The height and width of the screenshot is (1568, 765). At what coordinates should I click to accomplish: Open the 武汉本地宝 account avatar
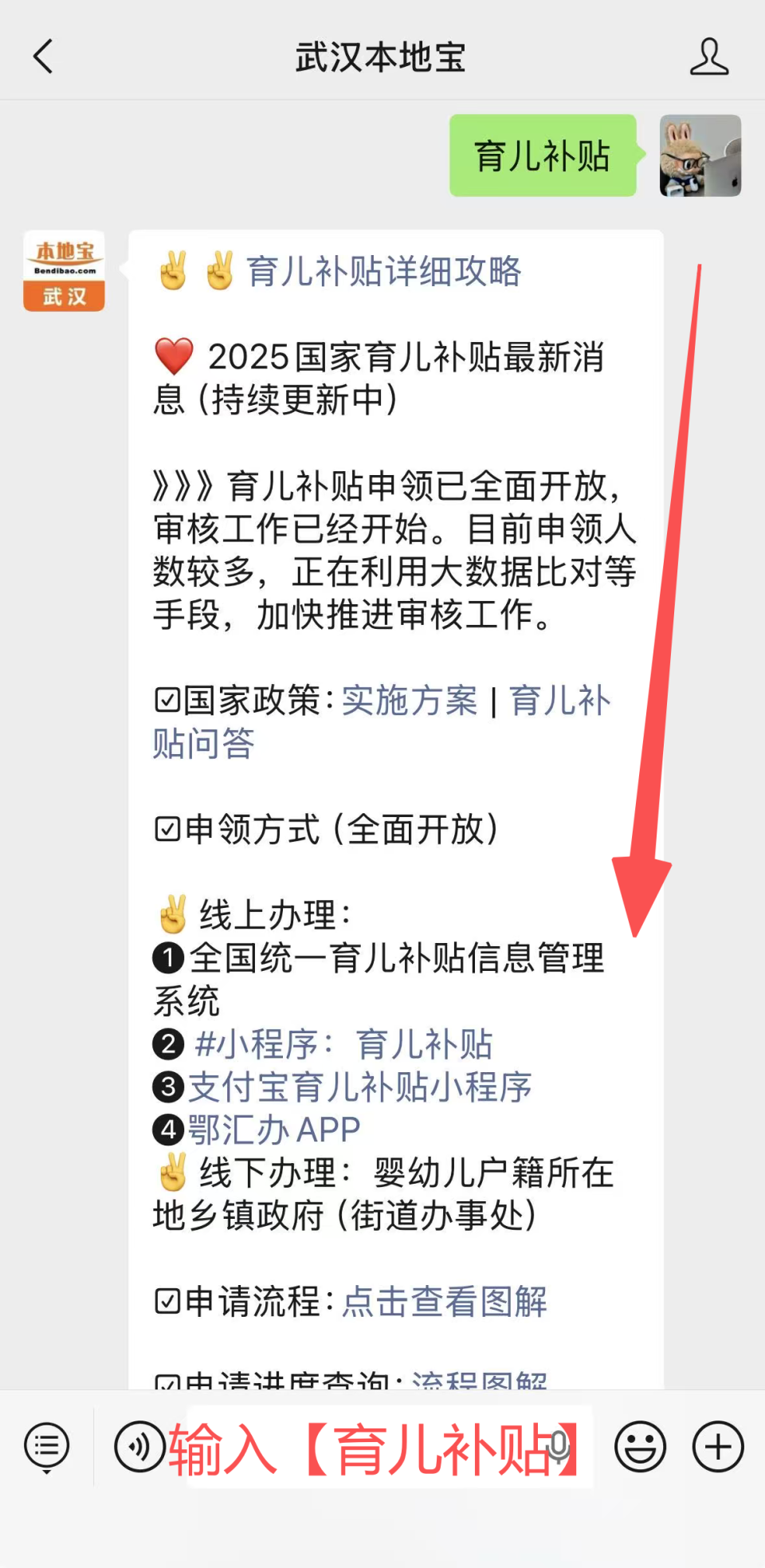[64, 270]
